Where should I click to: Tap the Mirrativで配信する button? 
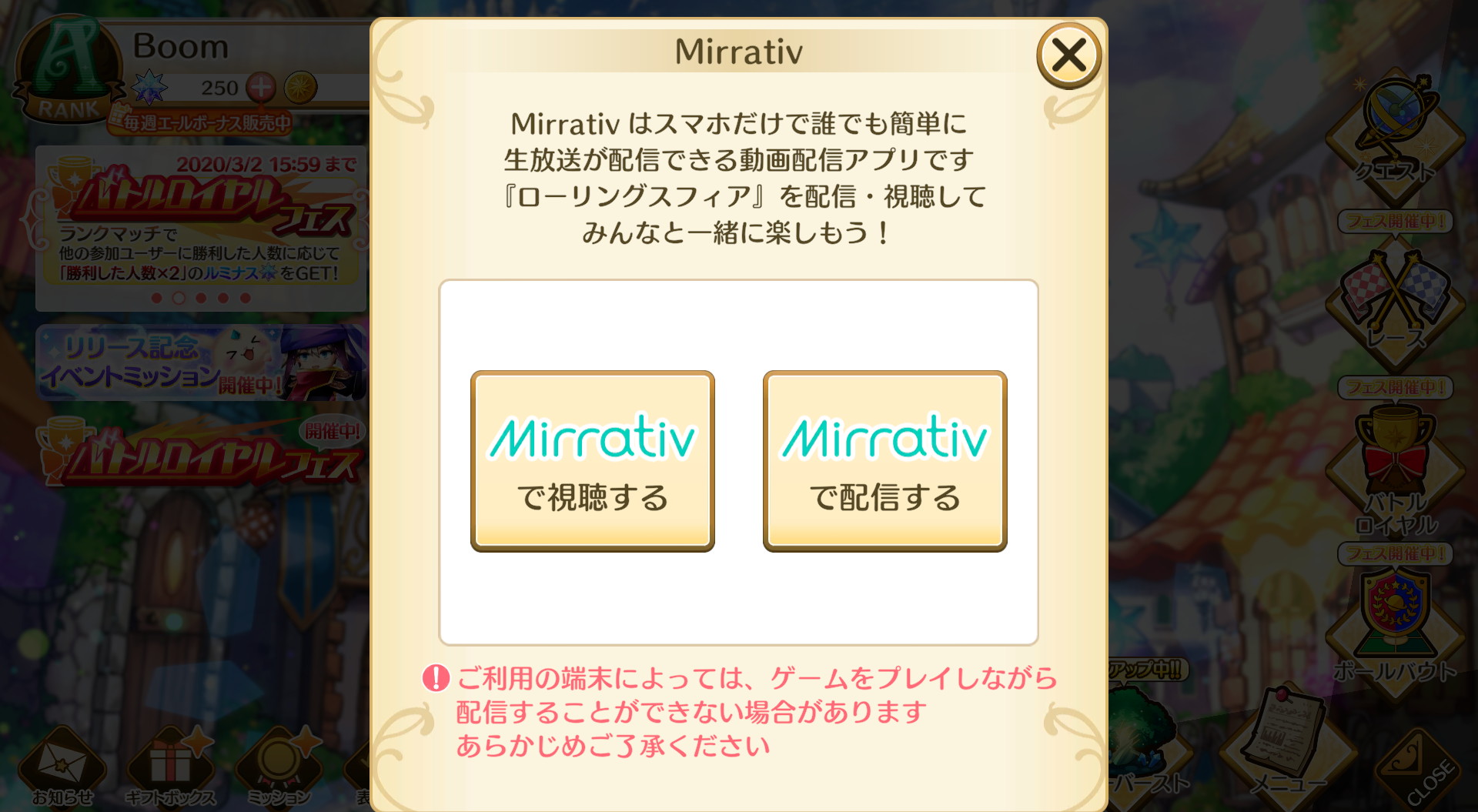(x=884, y=460)
